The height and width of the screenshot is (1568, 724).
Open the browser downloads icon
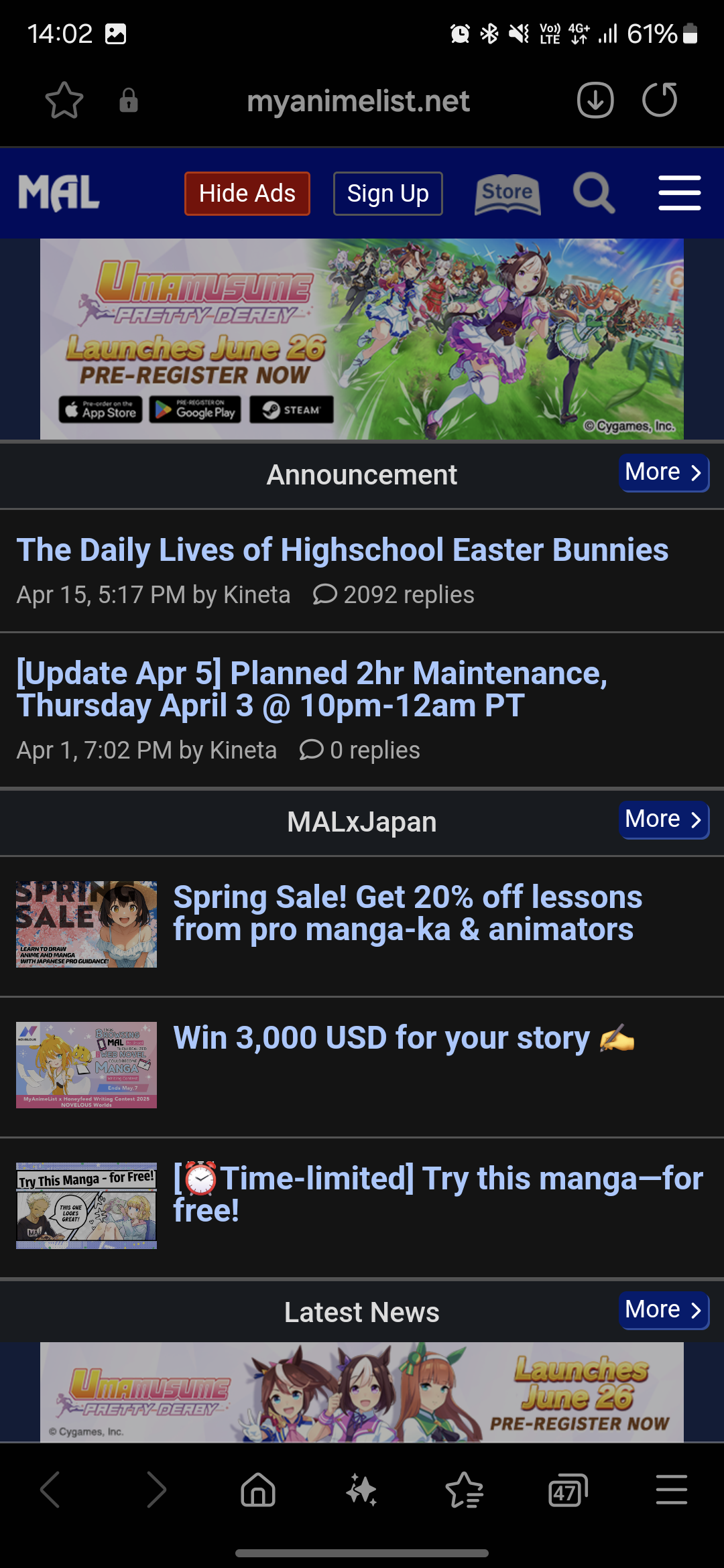595,101
